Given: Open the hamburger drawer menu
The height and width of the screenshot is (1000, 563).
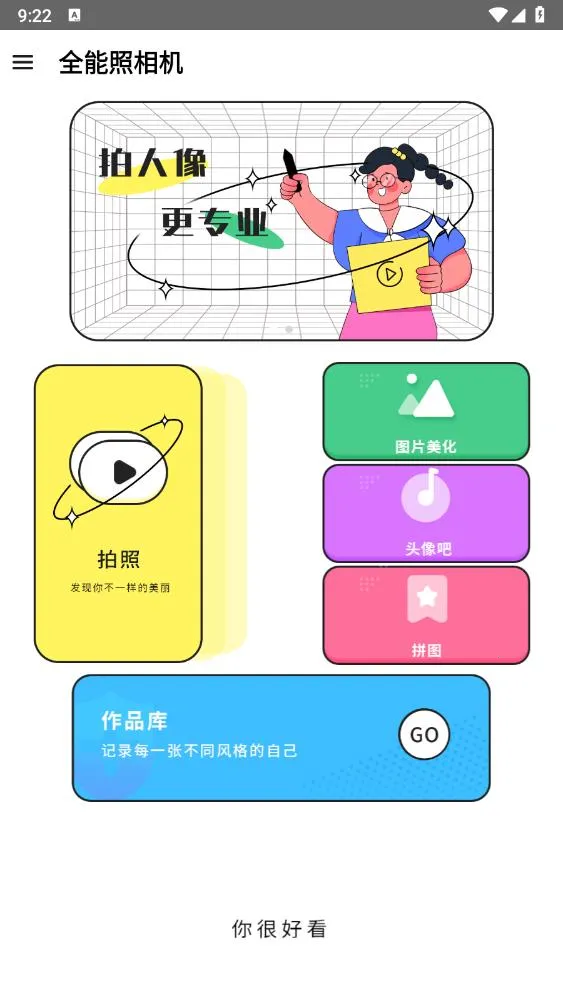Looking at the screenshot, I should [x=23, y=62].
